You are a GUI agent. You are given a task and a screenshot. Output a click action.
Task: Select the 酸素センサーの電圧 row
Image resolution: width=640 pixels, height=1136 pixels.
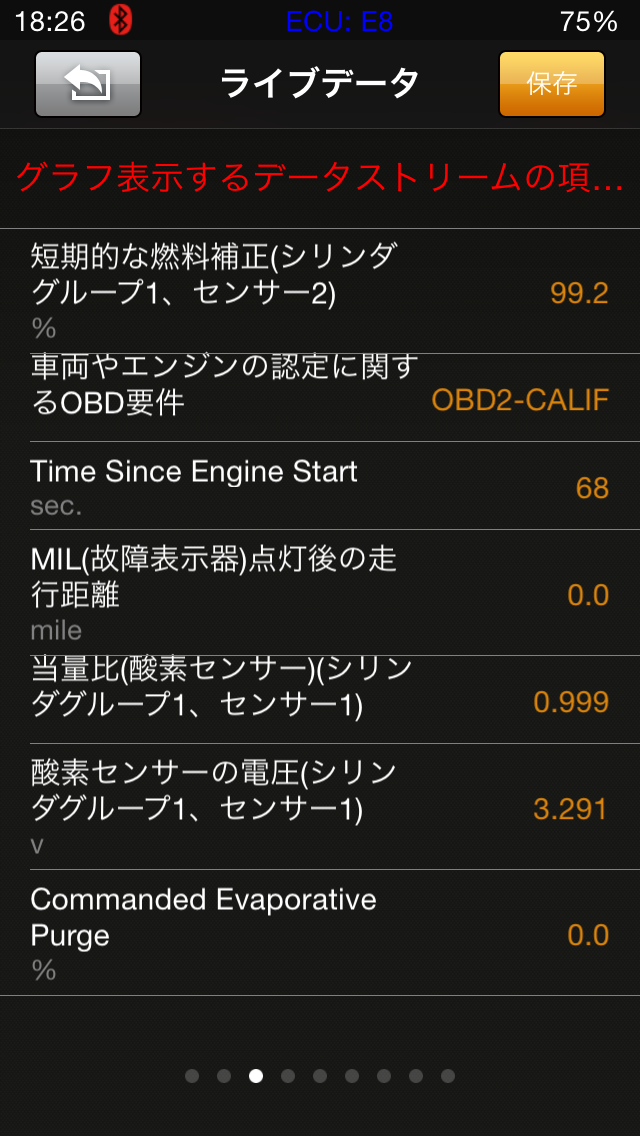pos(320,808)
